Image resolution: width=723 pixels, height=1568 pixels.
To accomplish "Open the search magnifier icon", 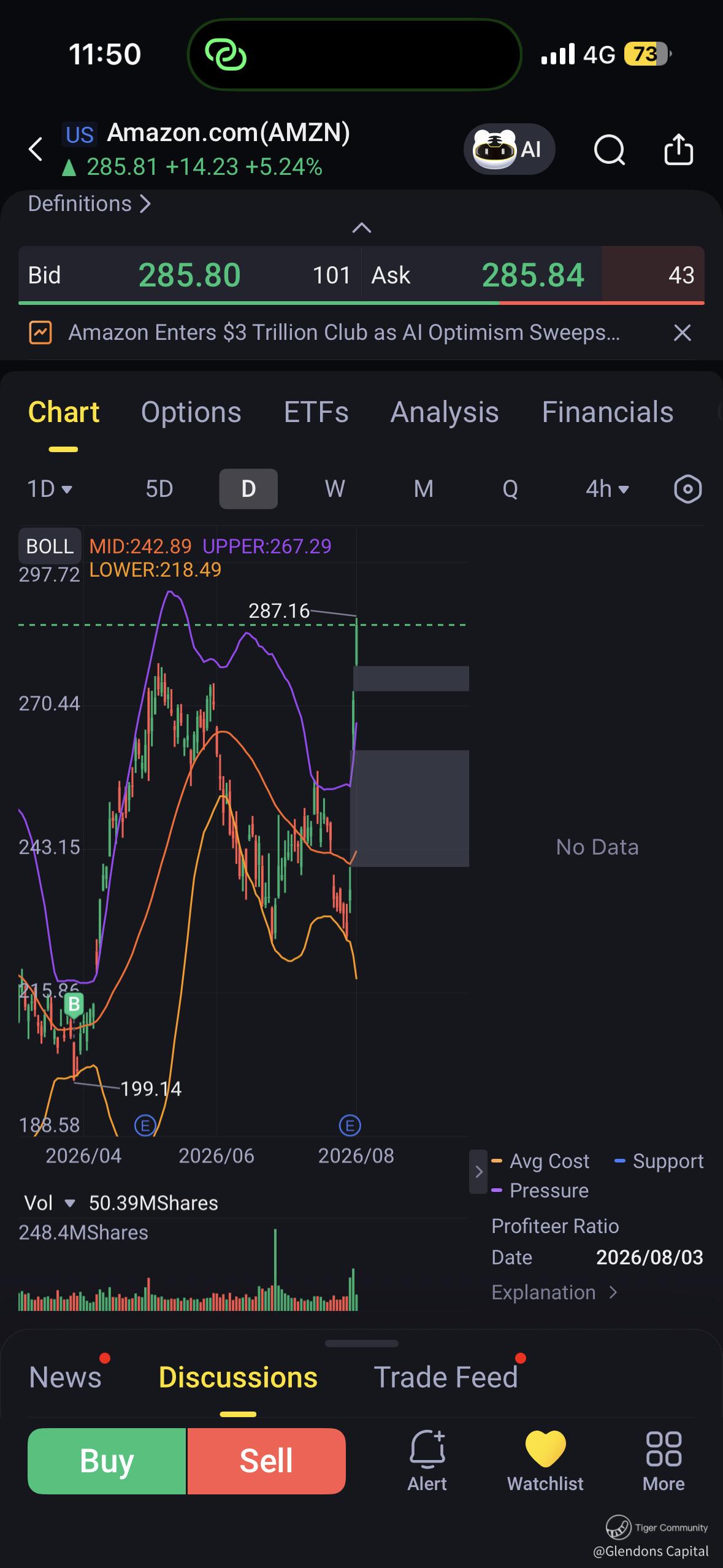I will 610,150.
